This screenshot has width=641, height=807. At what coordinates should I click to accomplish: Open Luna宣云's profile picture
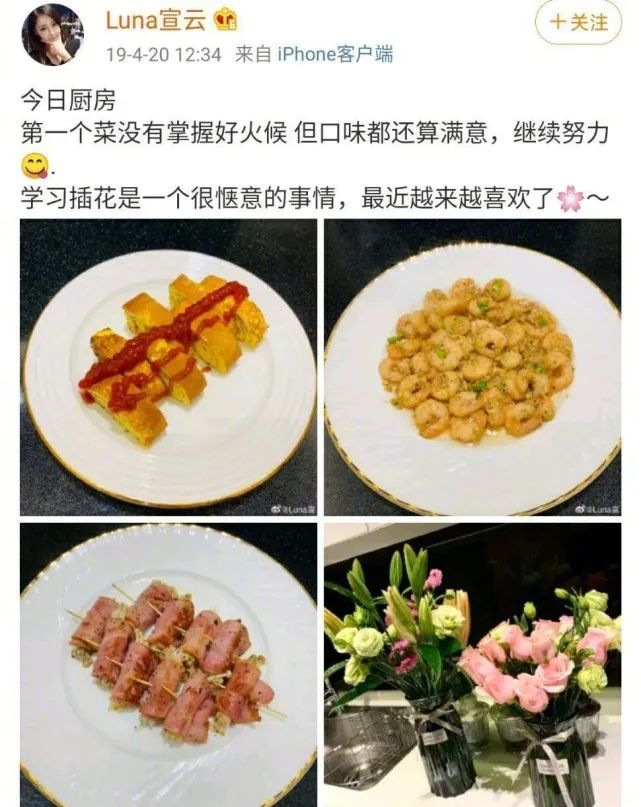pos(50,33)
